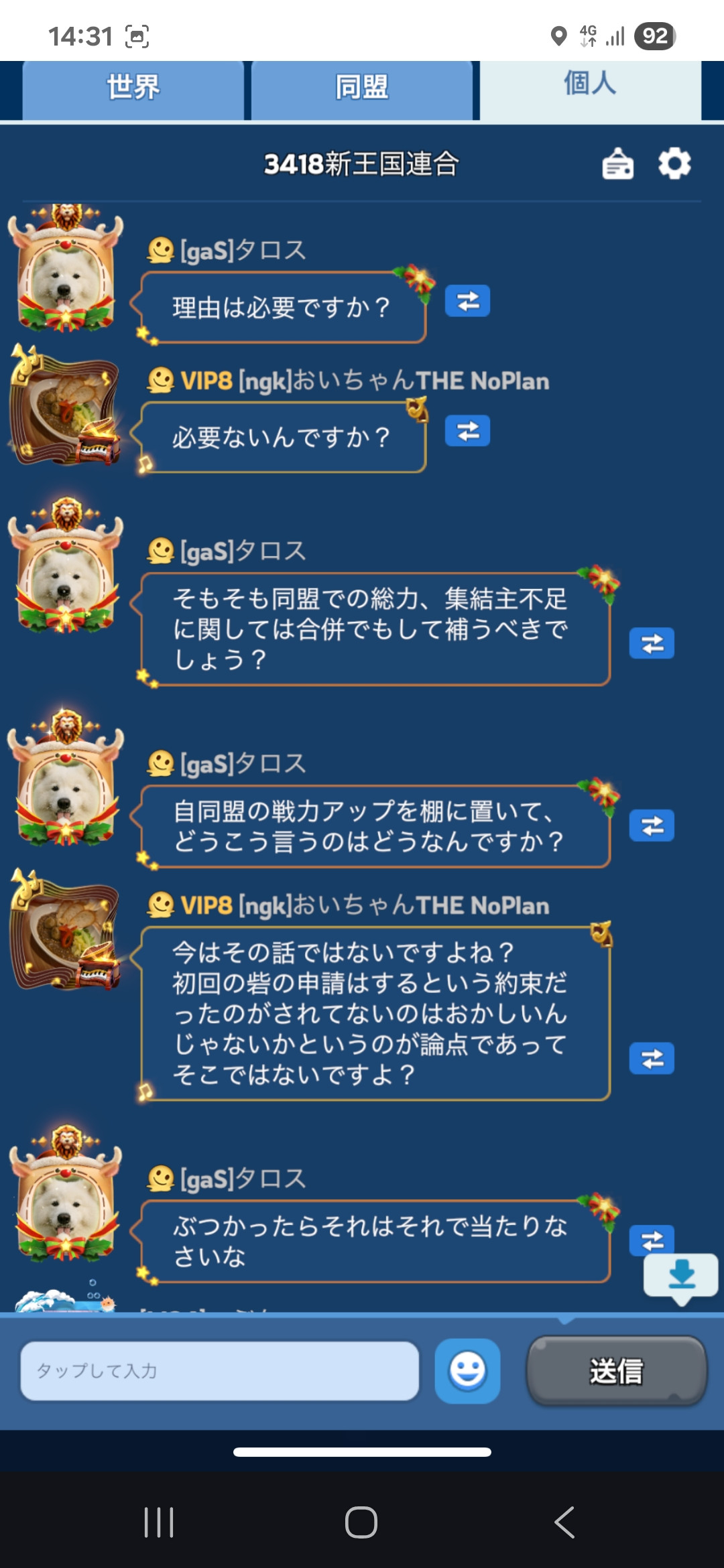Translate message starting 自同盟の戦力アップ

pos(652,826)
